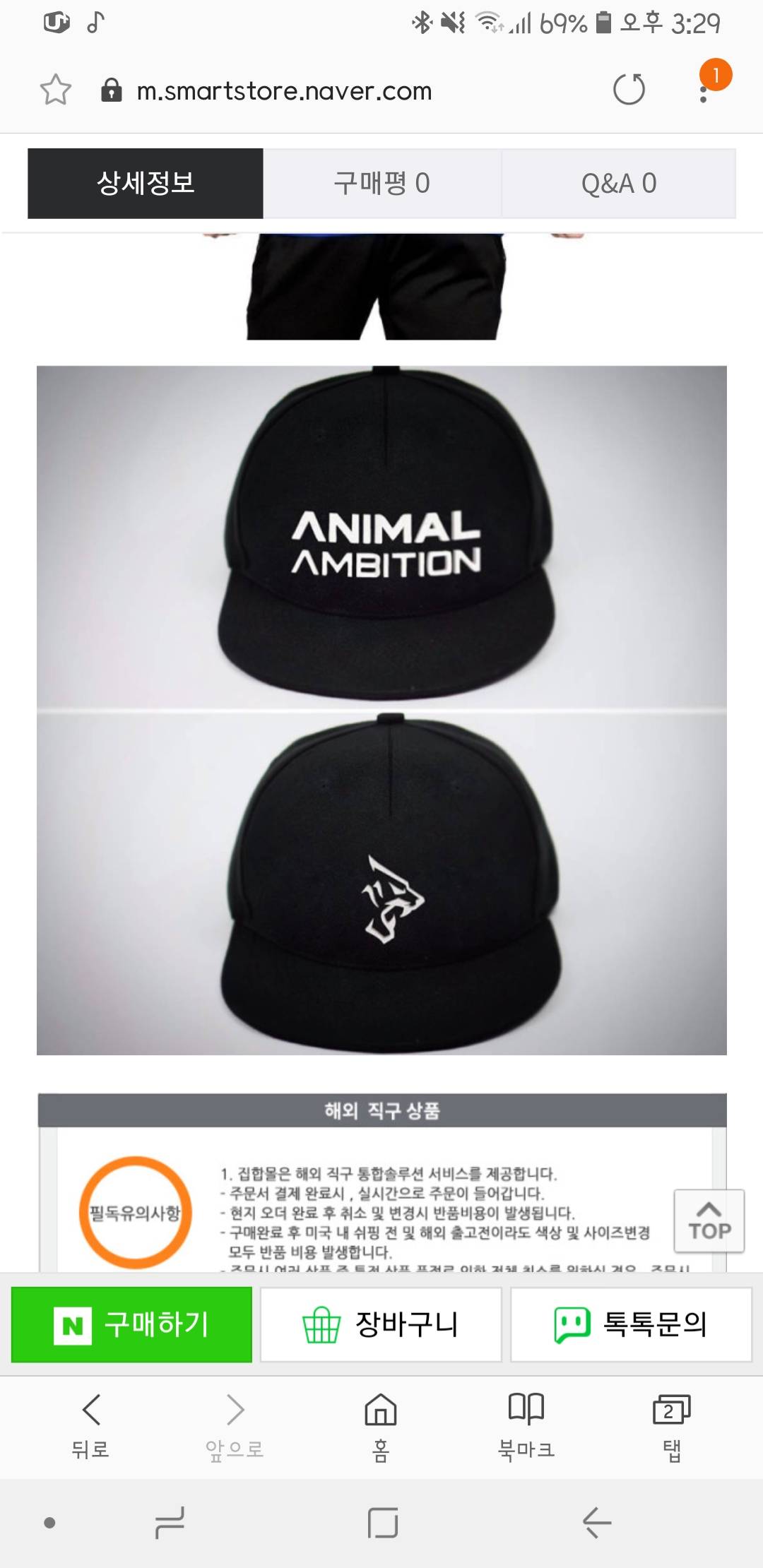
Task: Tap the green 구매하기 buy button
Action: tap(132, 1324)
